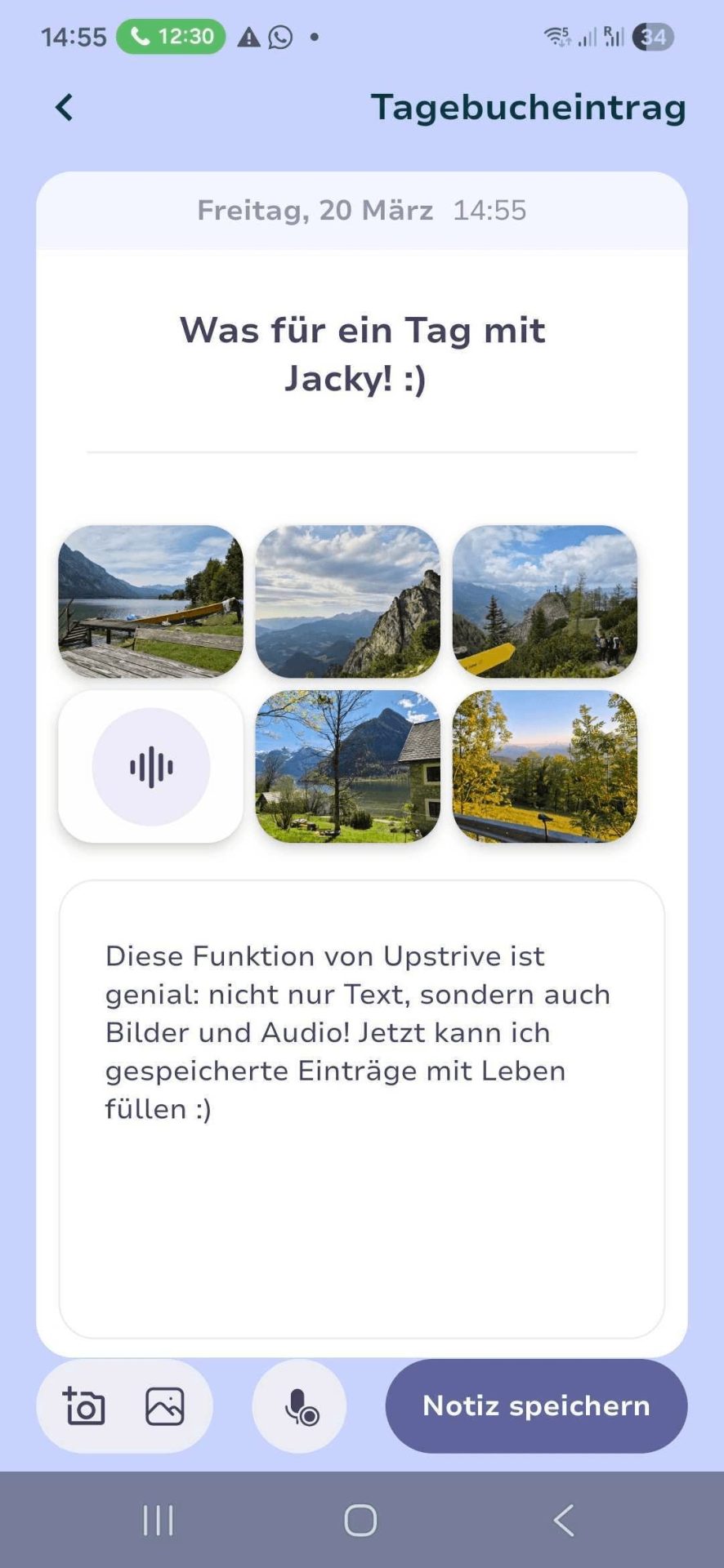Open the lake dock photo with yellow boat

pyautogui.click(x=150, y=602)
